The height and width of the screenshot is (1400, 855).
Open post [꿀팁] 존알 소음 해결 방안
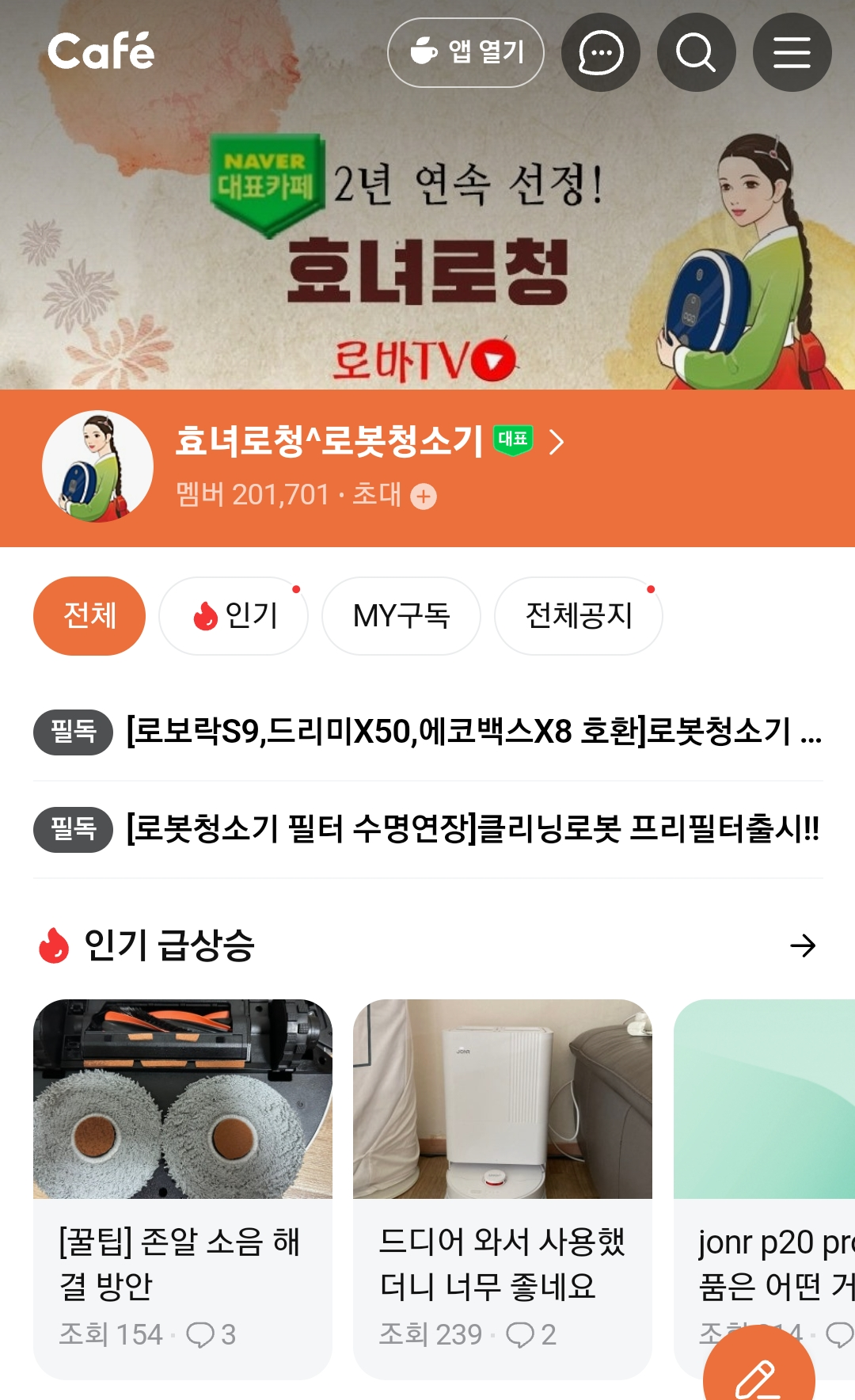pos(183,1189)
